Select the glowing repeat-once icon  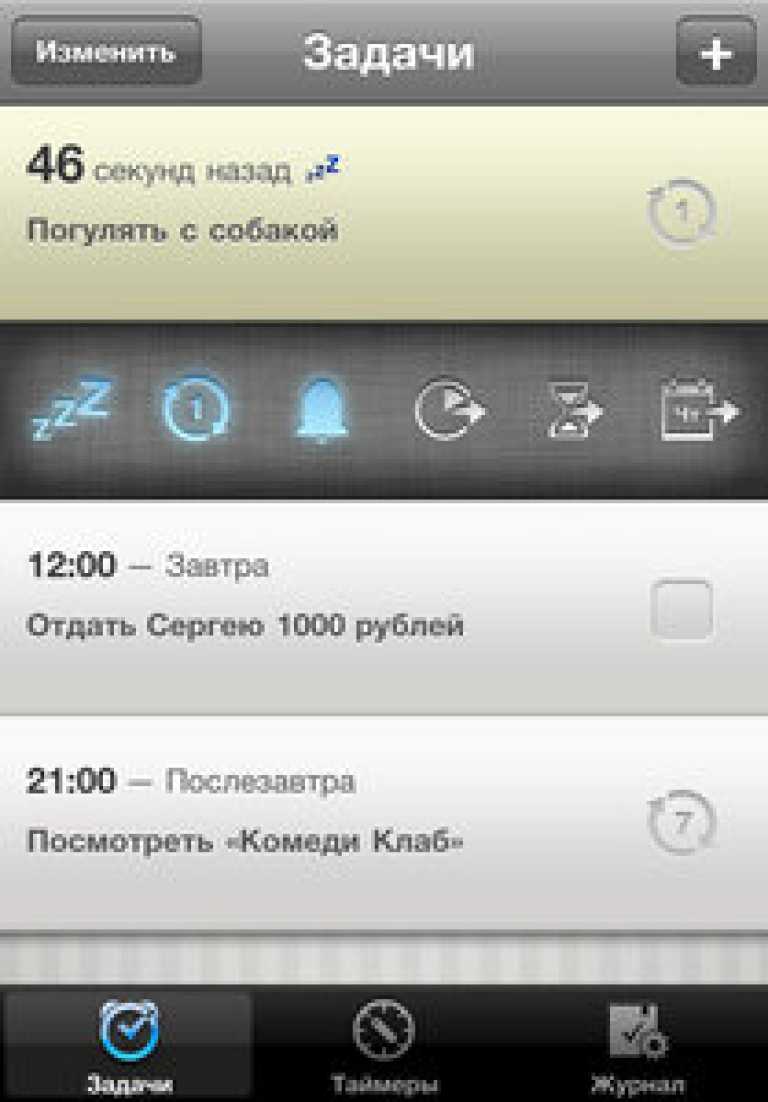pos(195,410)
